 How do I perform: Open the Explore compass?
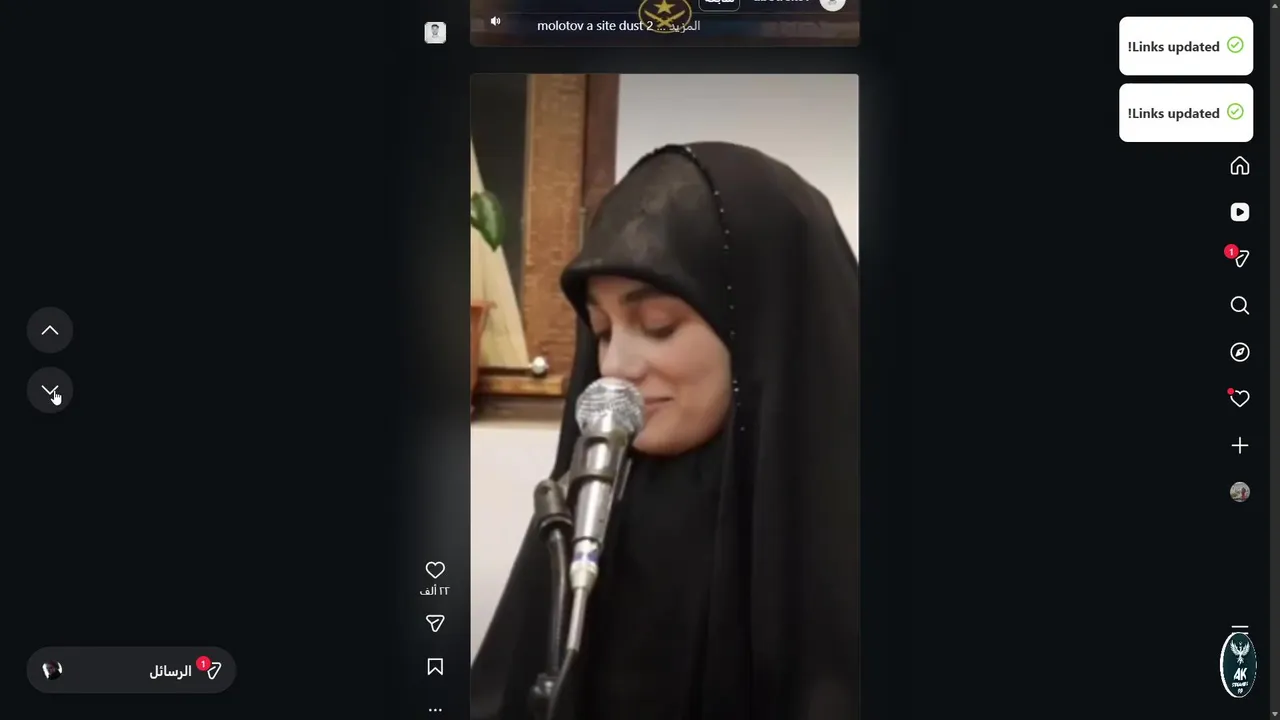point(1240,352)
